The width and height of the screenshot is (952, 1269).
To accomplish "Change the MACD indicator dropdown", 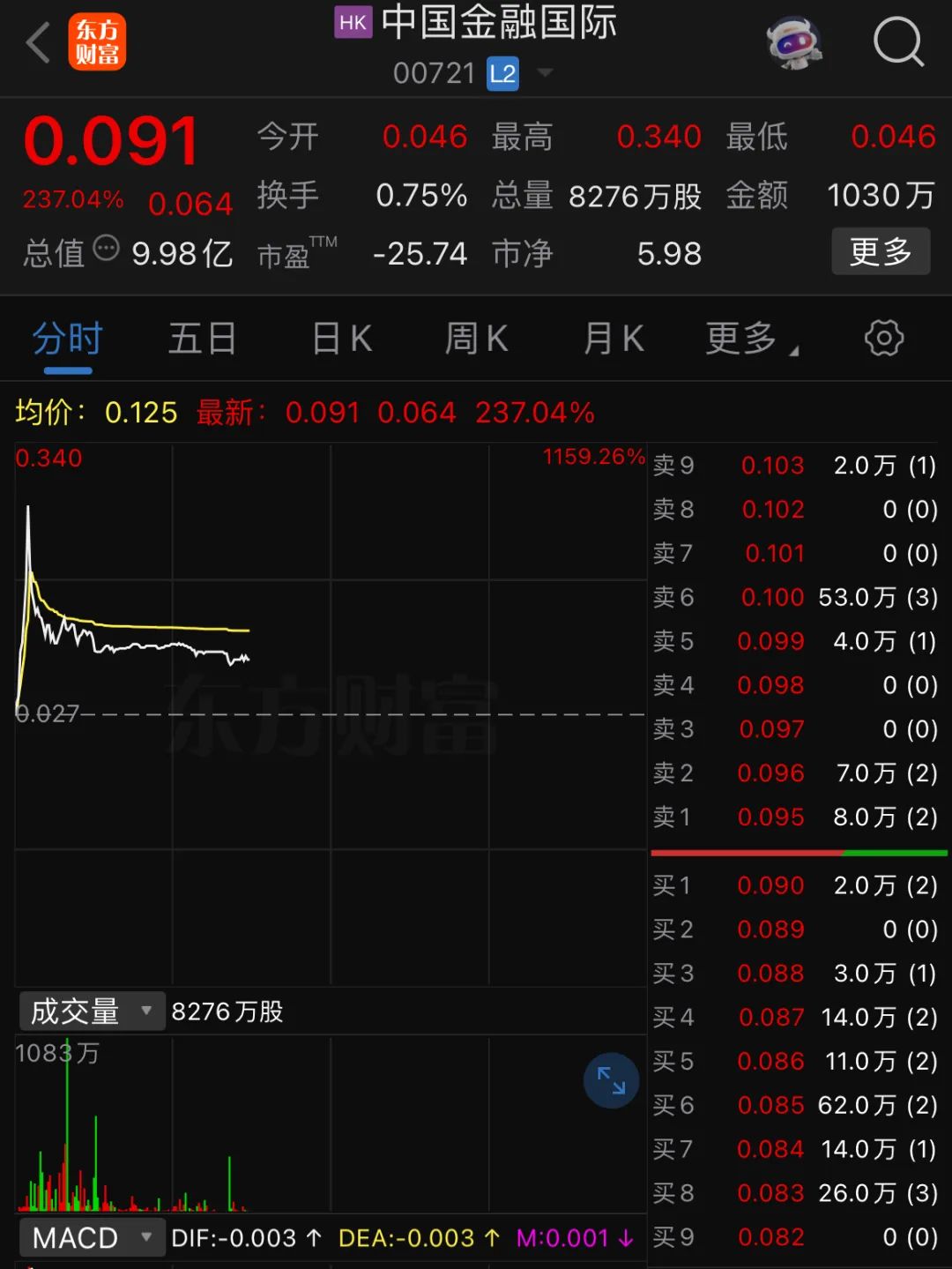I will pos(91,1238).
